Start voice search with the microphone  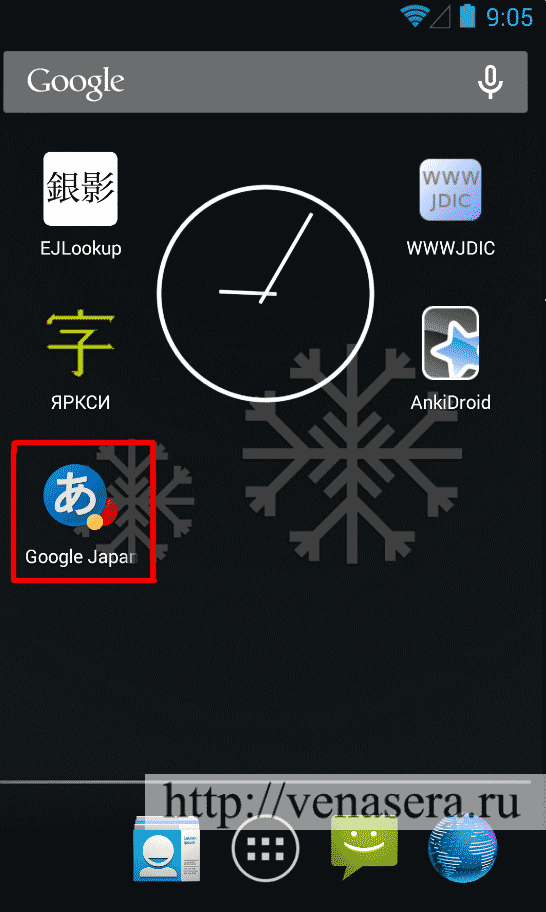click(490, 81)
